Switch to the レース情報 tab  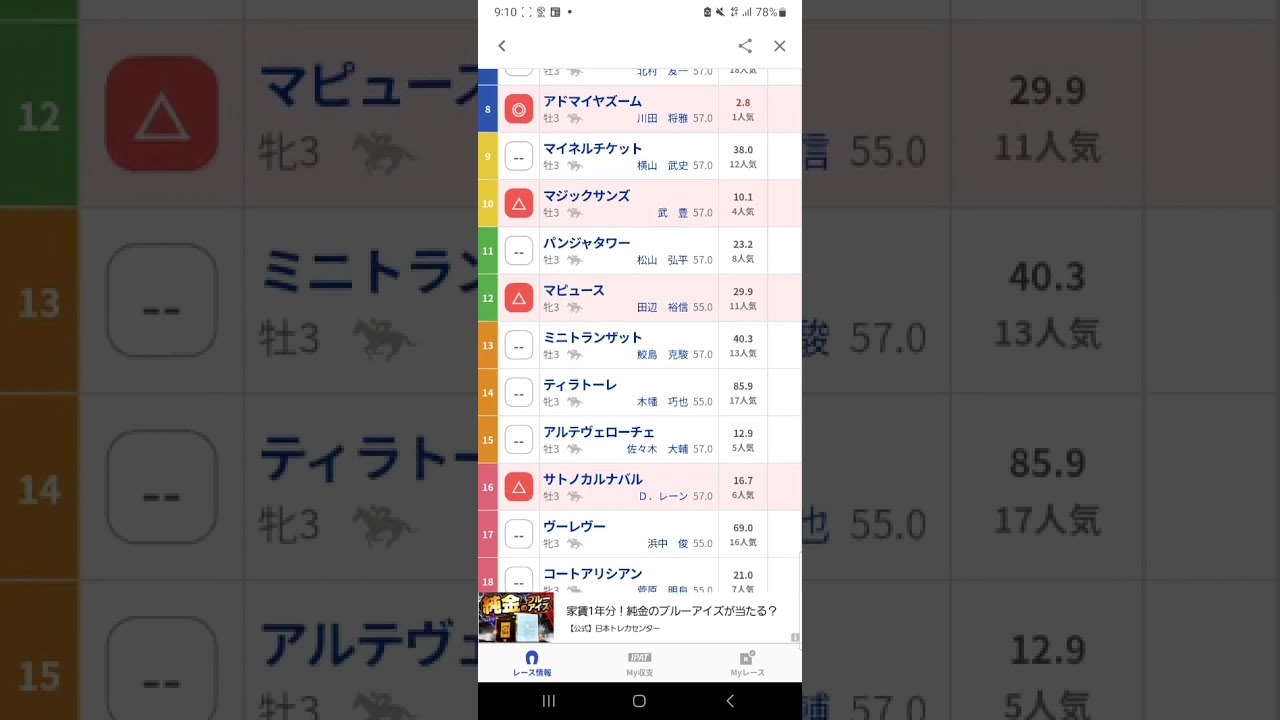pyautogui.click(x=532, y=663)
